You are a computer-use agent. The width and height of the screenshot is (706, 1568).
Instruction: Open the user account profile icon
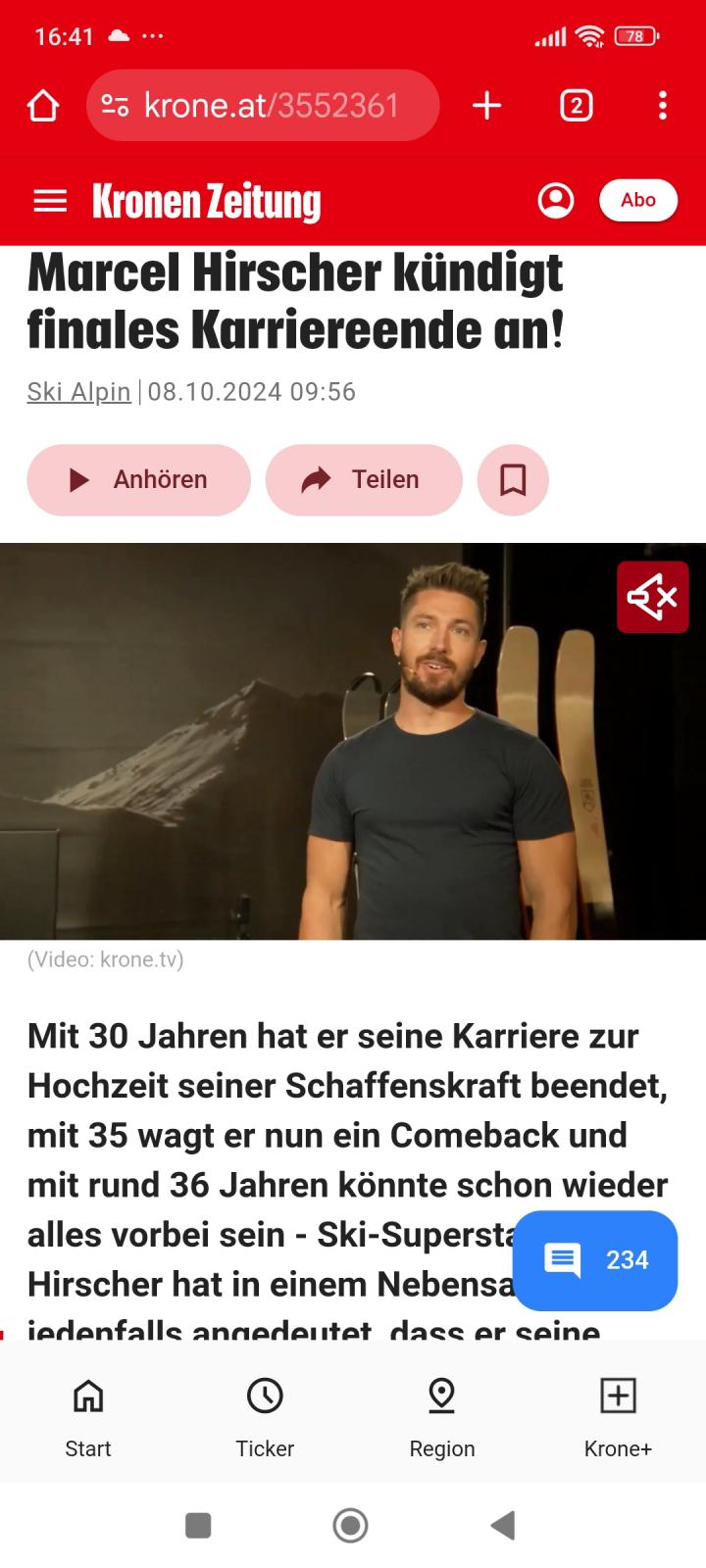point(556,200)
